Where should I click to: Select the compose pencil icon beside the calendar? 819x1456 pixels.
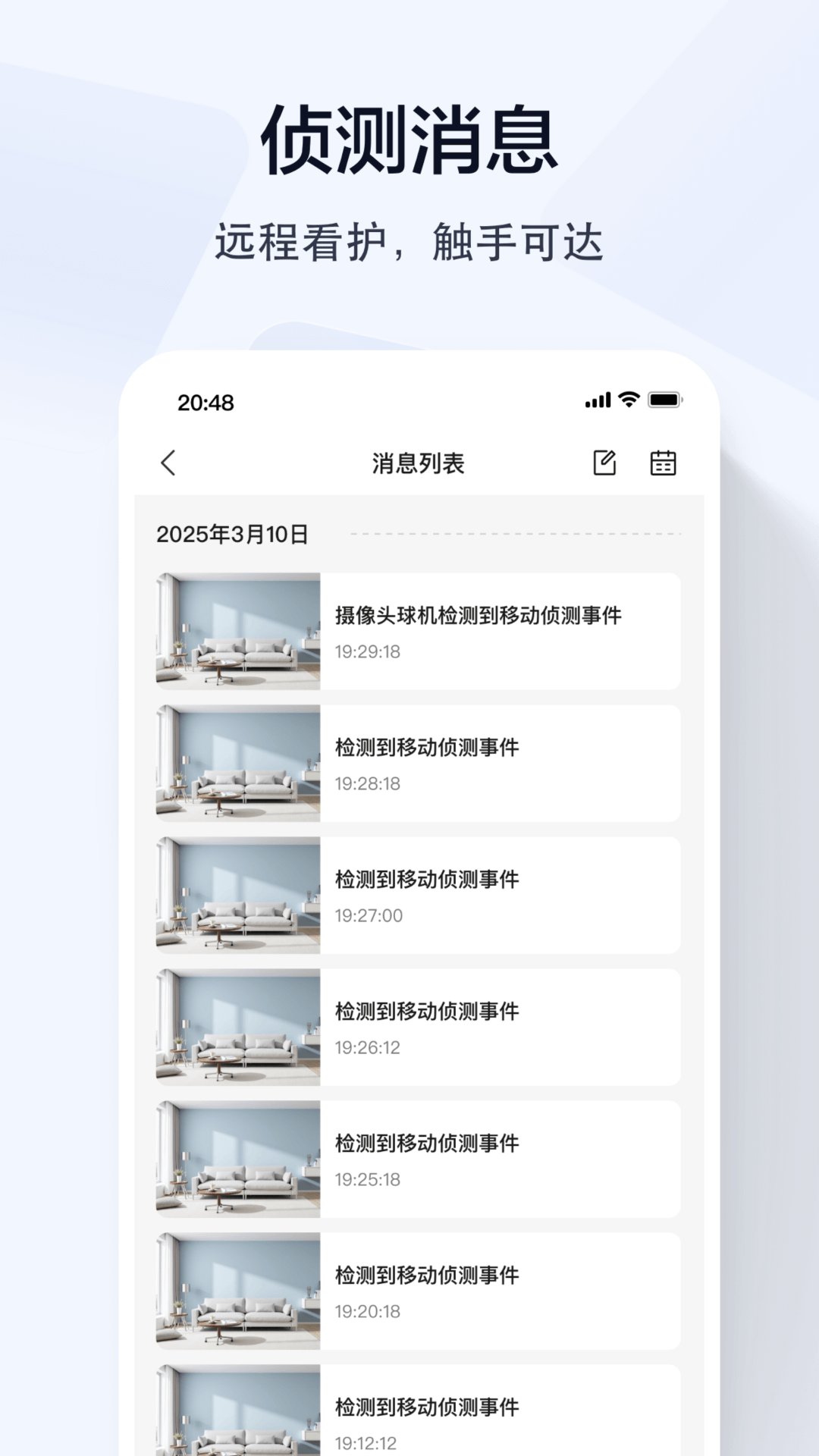pyautogui.click(x=604, y=463)
